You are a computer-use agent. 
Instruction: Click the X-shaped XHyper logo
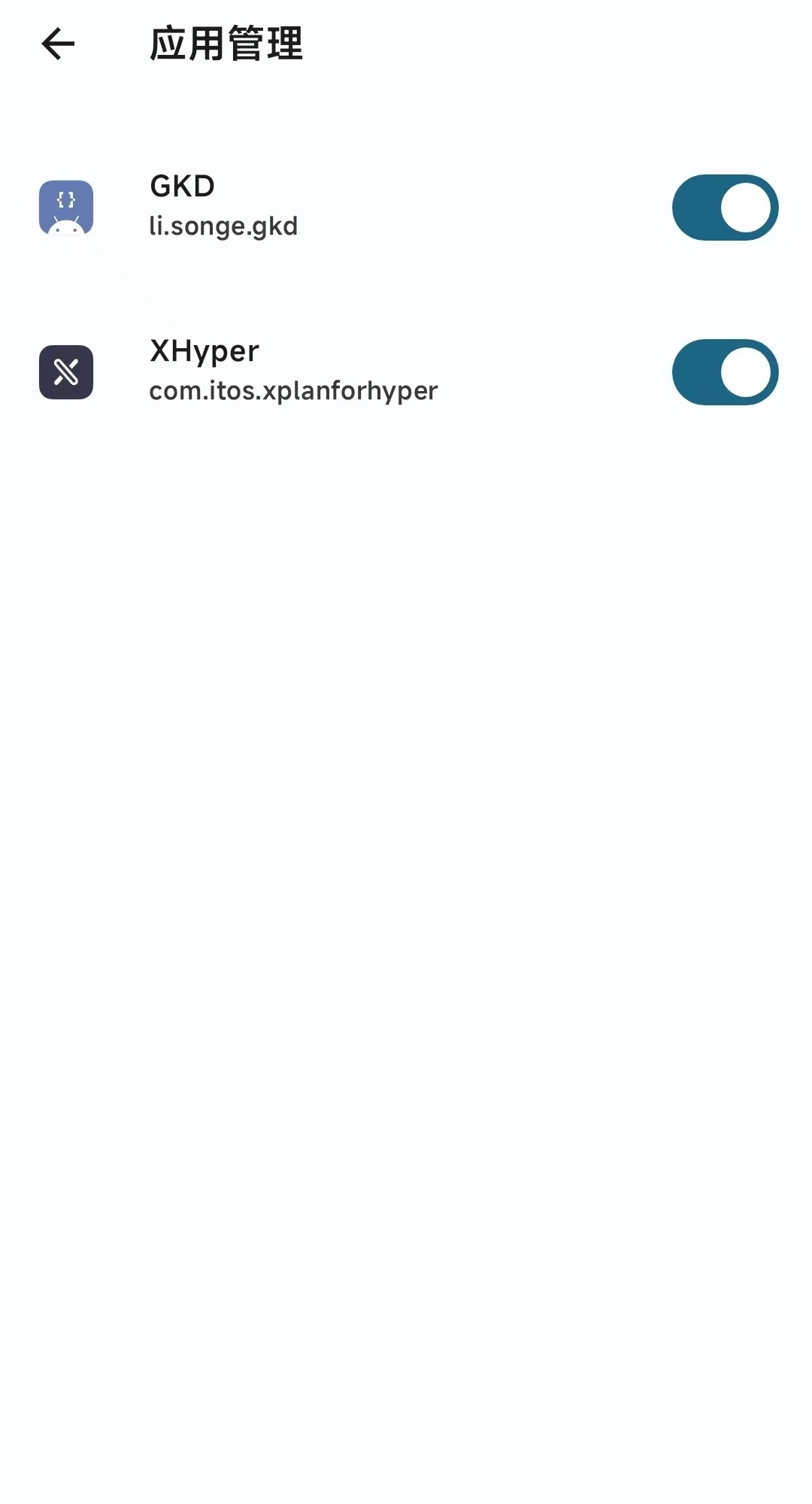[x=65, y=371]
